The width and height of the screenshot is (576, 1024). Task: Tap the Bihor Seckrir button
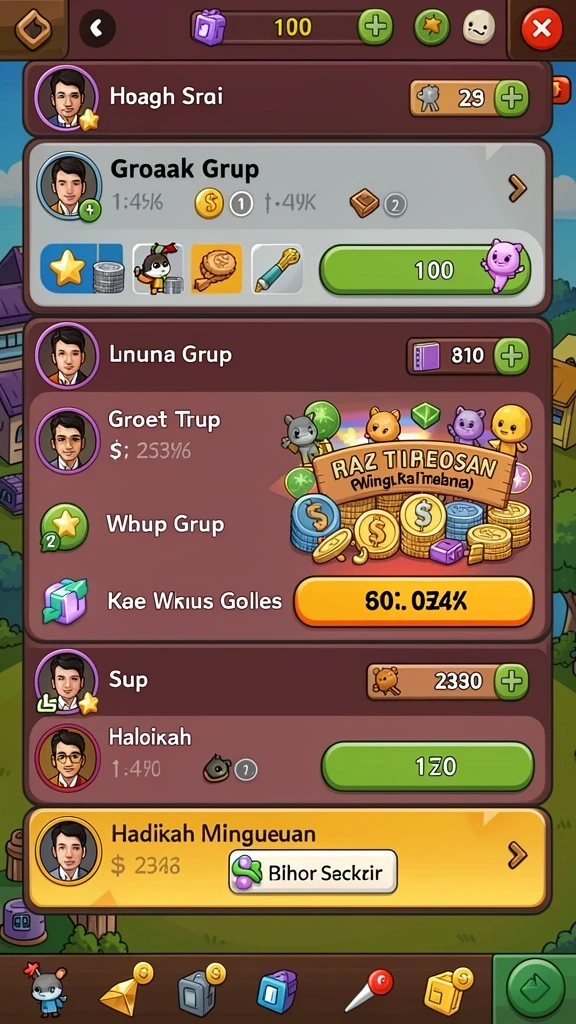pyautogui.click(x=313, y=872)
